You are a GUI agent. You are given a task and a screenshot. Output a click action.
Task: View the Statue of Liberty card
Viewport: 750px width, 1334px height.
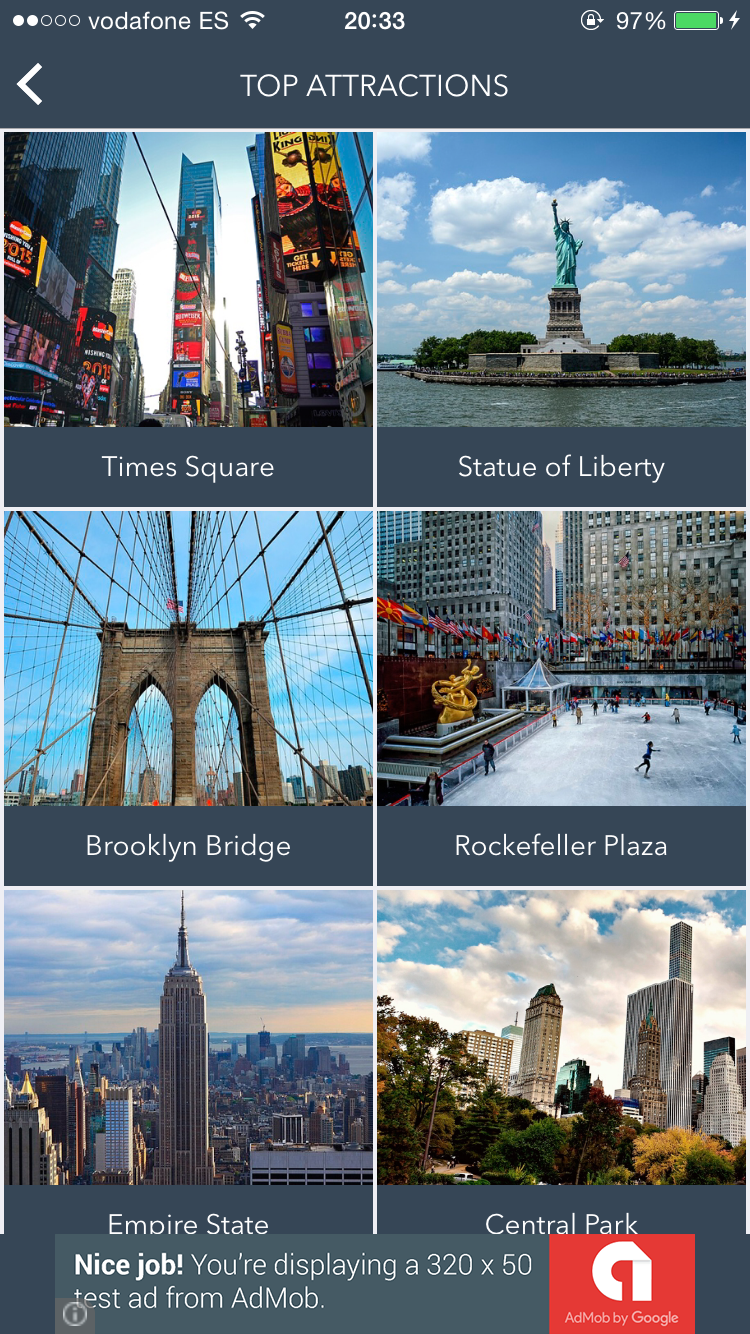561,319
